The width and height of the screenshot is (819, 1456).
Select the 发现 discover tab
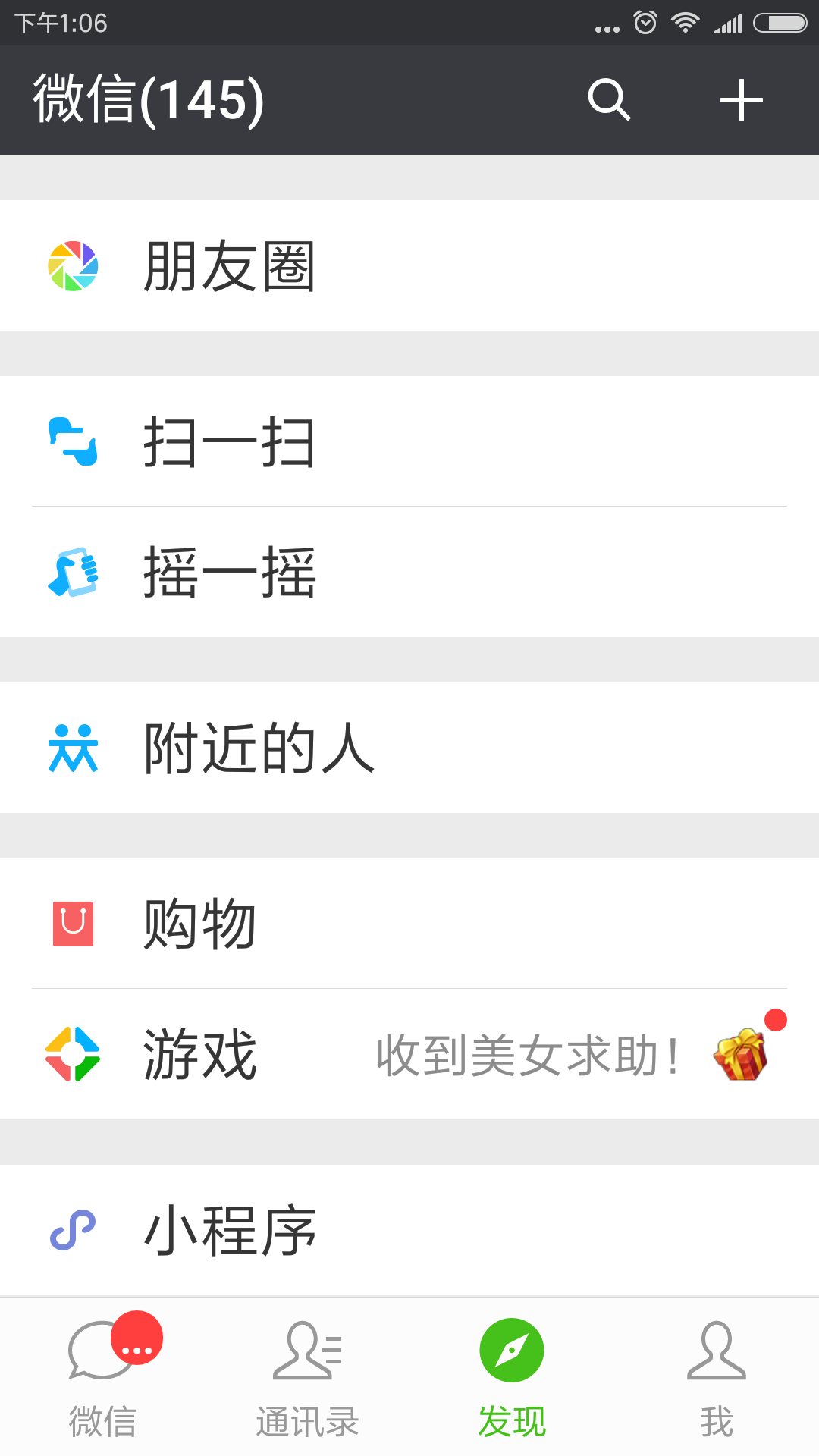(512, 1376)
